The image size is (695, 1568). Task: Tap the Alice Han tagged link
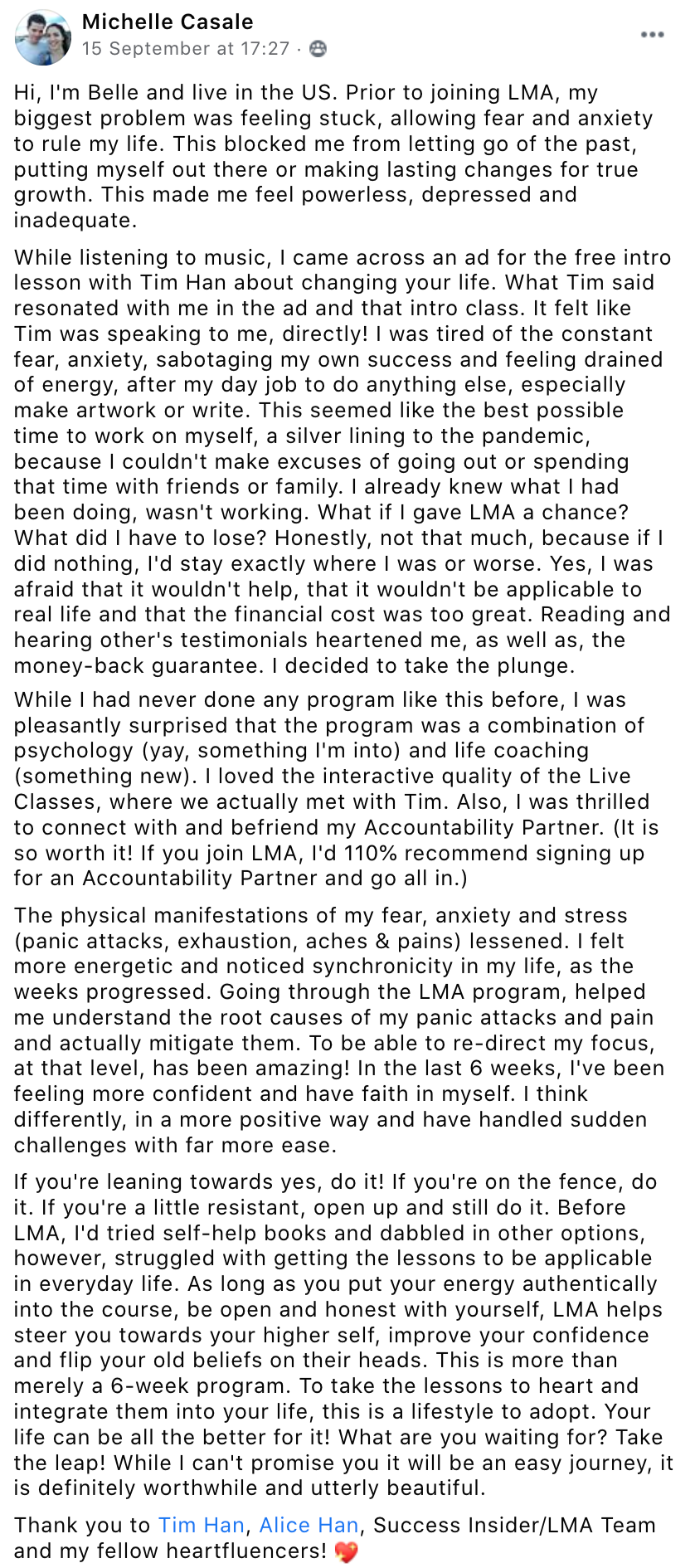(x=309, y=1525)
